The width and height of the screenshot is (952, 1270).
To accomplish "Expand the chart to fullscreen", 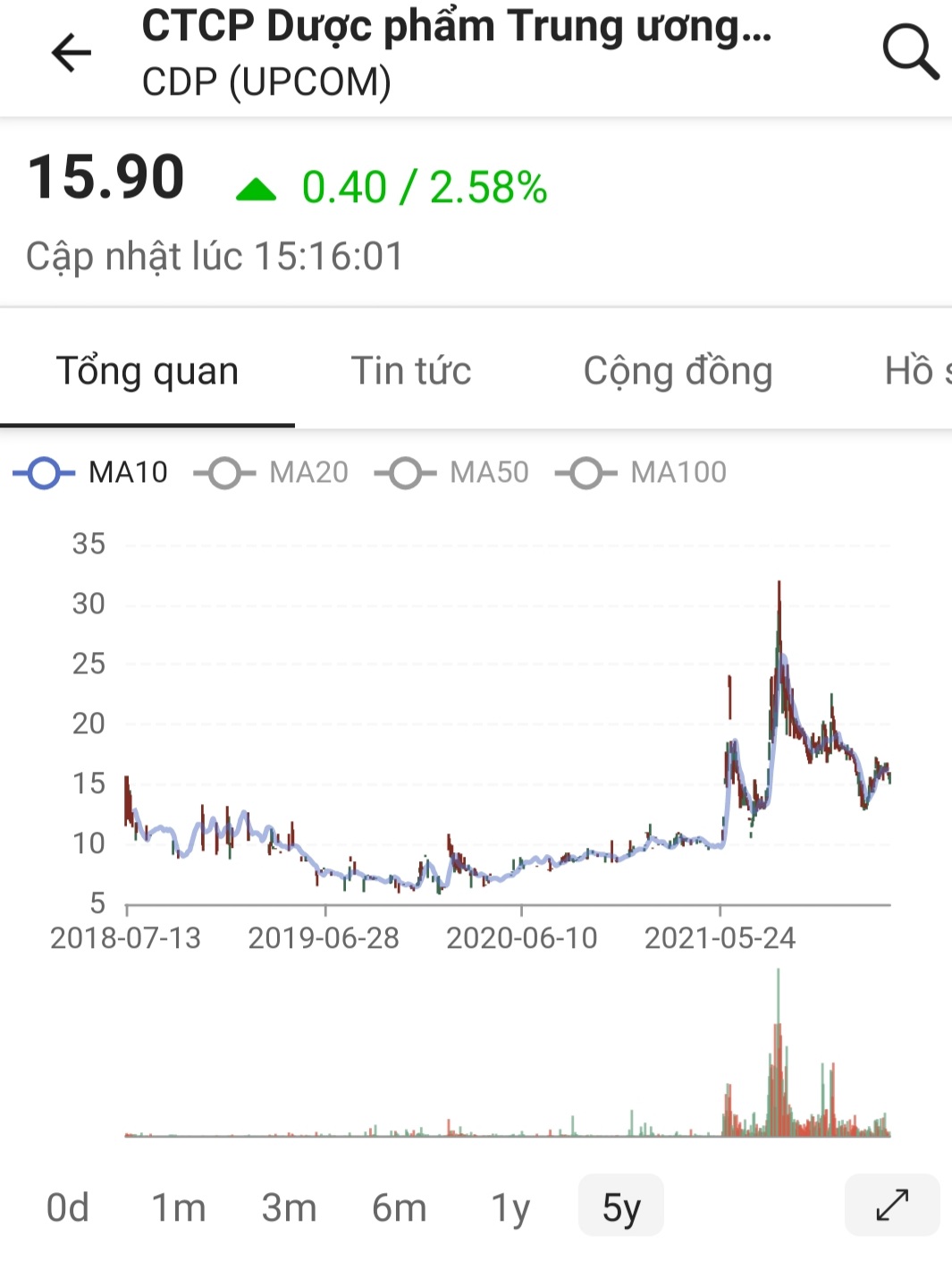I will click(x=892, y=1205).
